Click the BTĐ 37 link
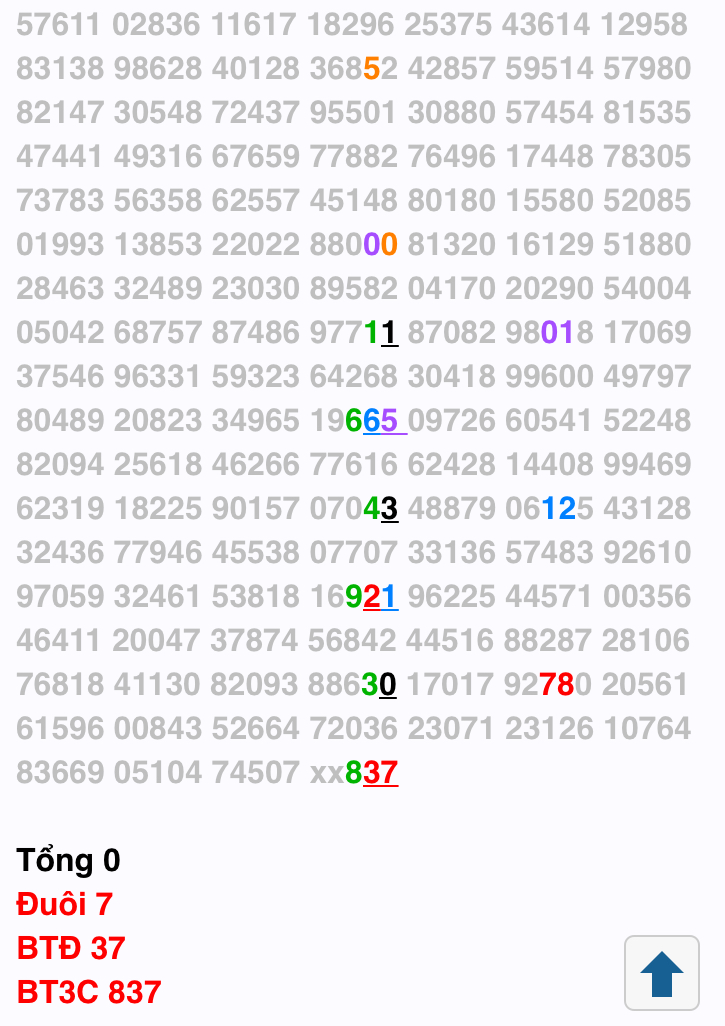 click(x=70, y=948)
